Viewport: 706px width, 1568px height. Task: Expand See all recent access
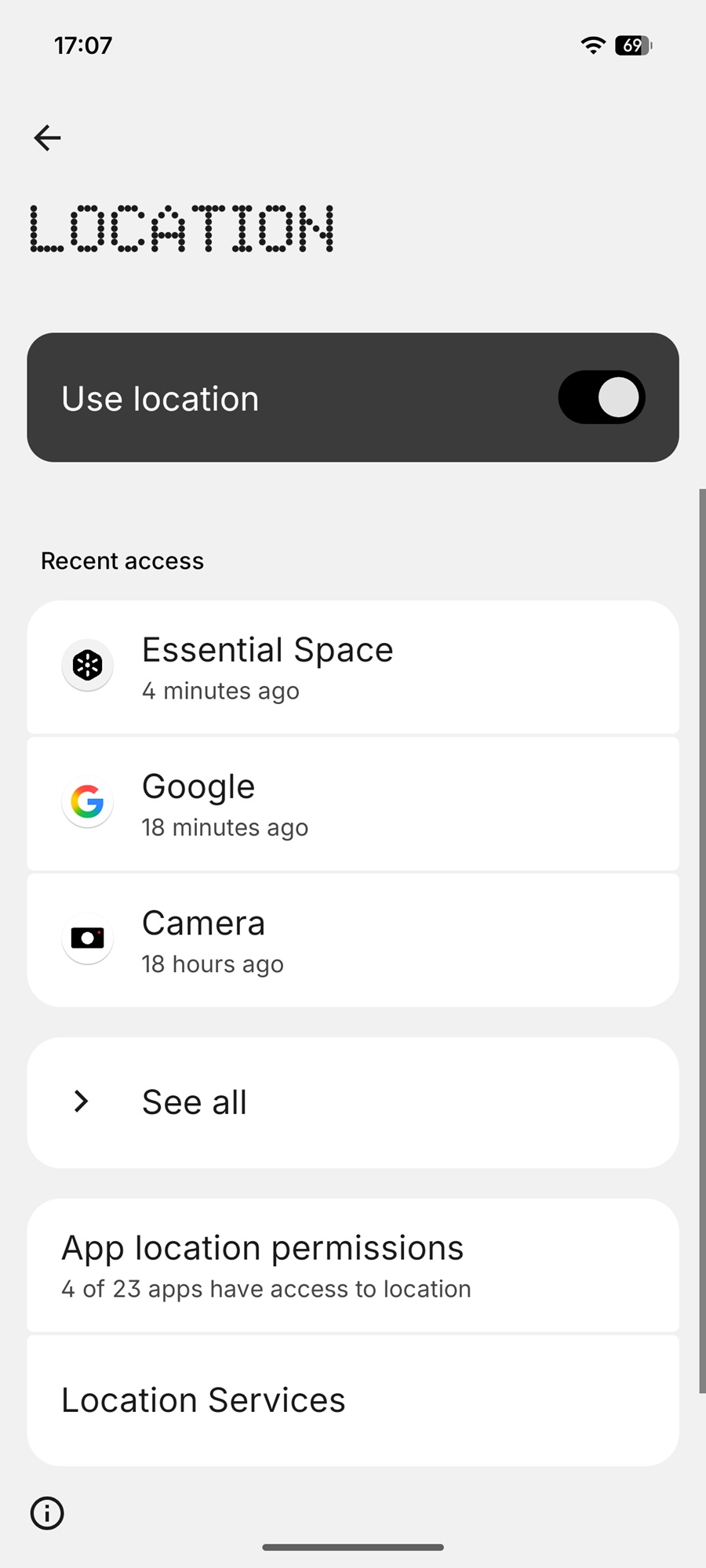[x=353, y=1102]
